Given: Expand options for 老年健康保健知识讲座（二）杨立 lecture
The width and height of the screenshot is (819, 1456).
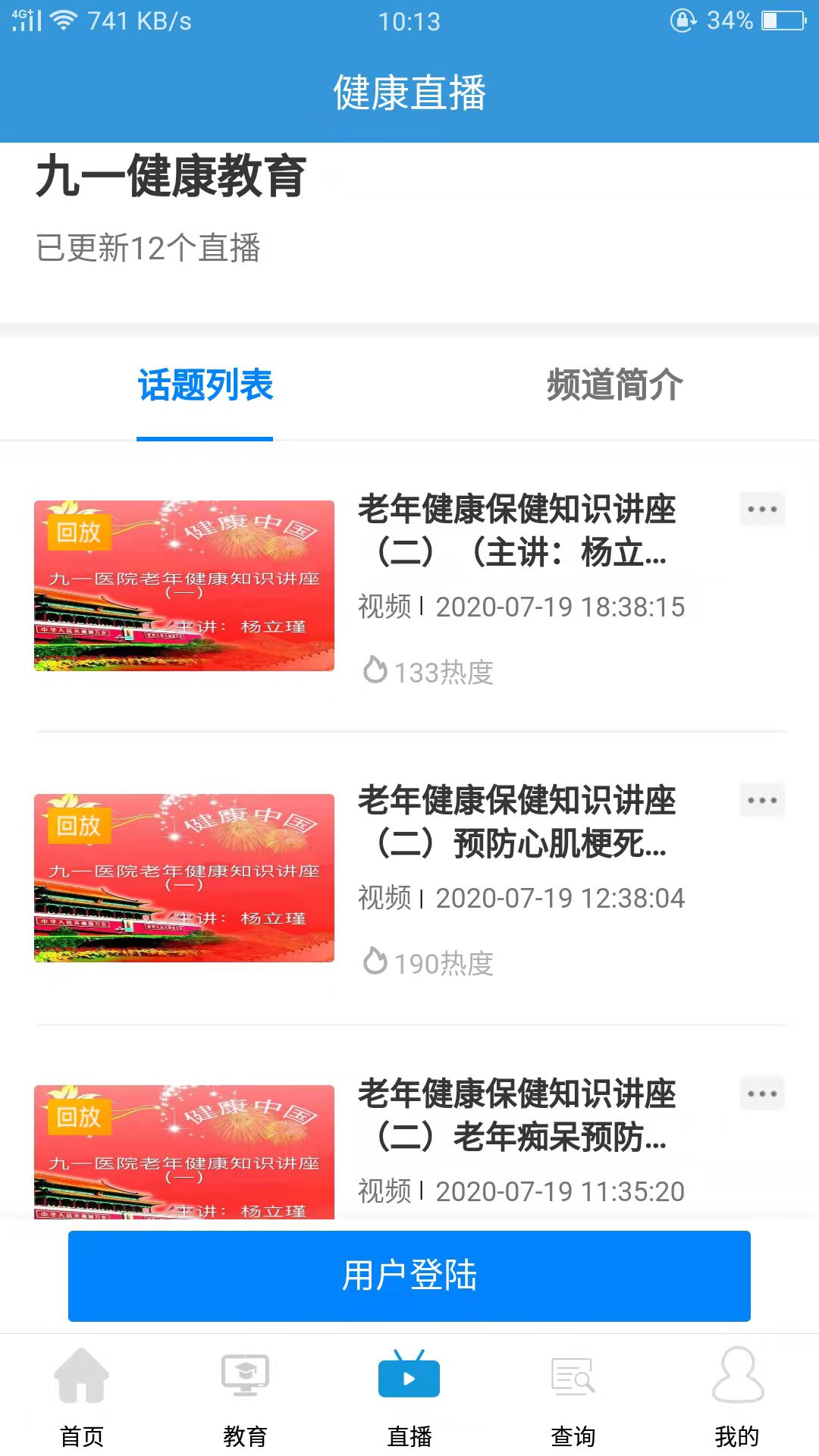Looking at the screenshot, I should [761, 509].
